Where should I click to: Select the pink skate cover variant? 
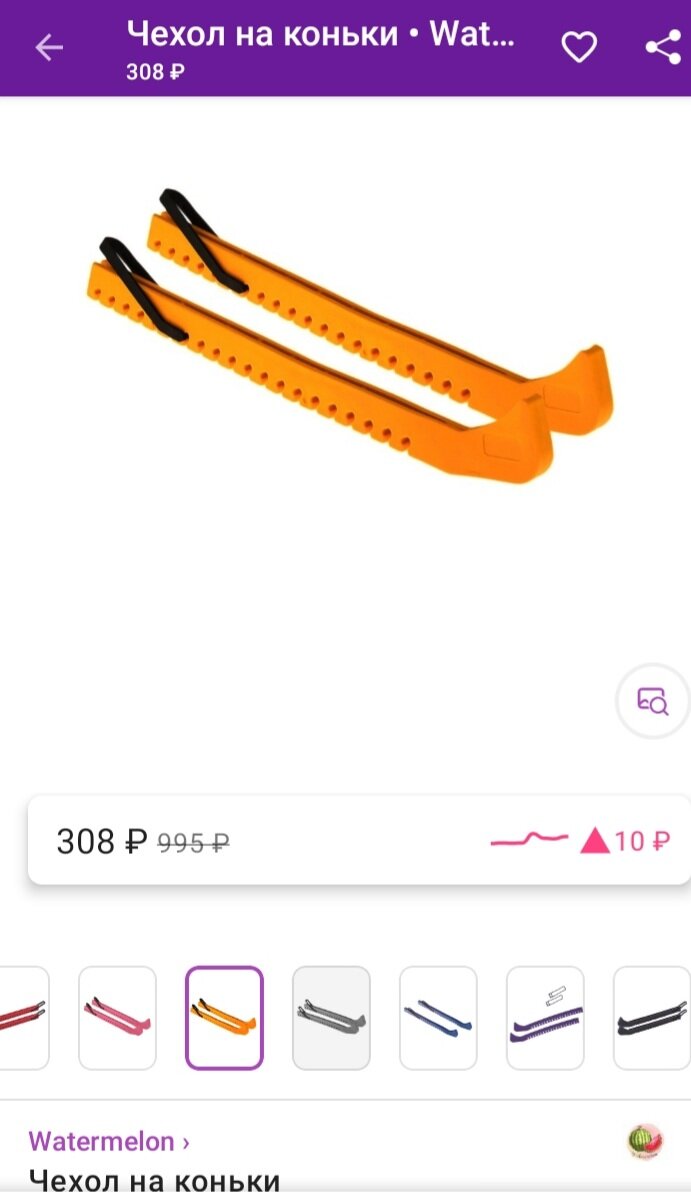(x=117, y=1018)
